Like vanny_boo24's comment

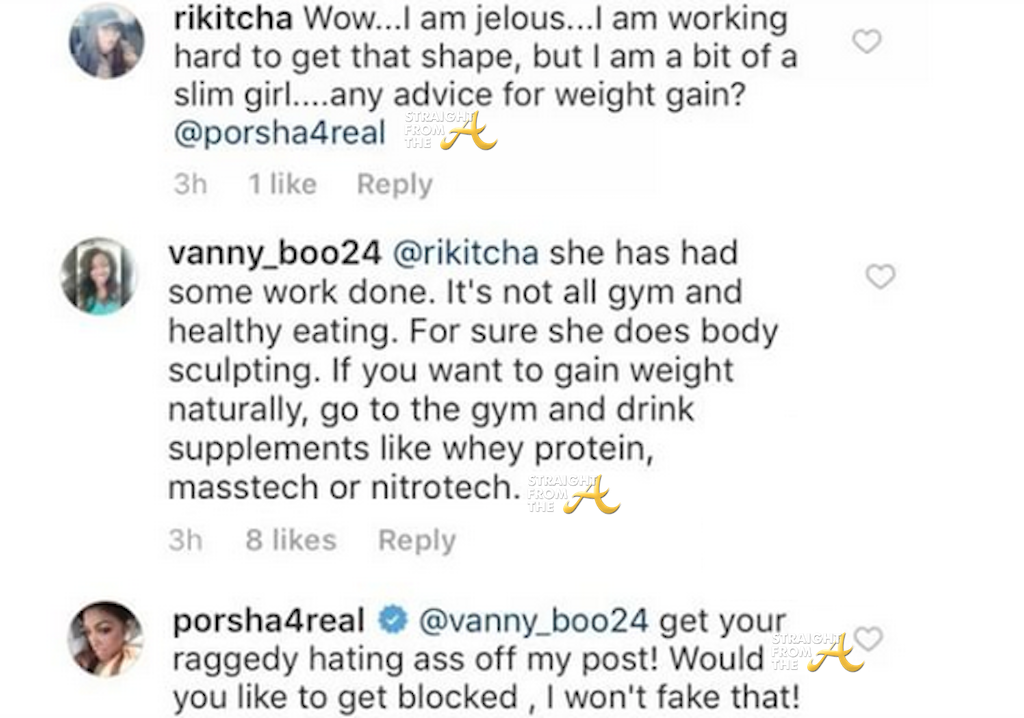click(x=880, y=277)
